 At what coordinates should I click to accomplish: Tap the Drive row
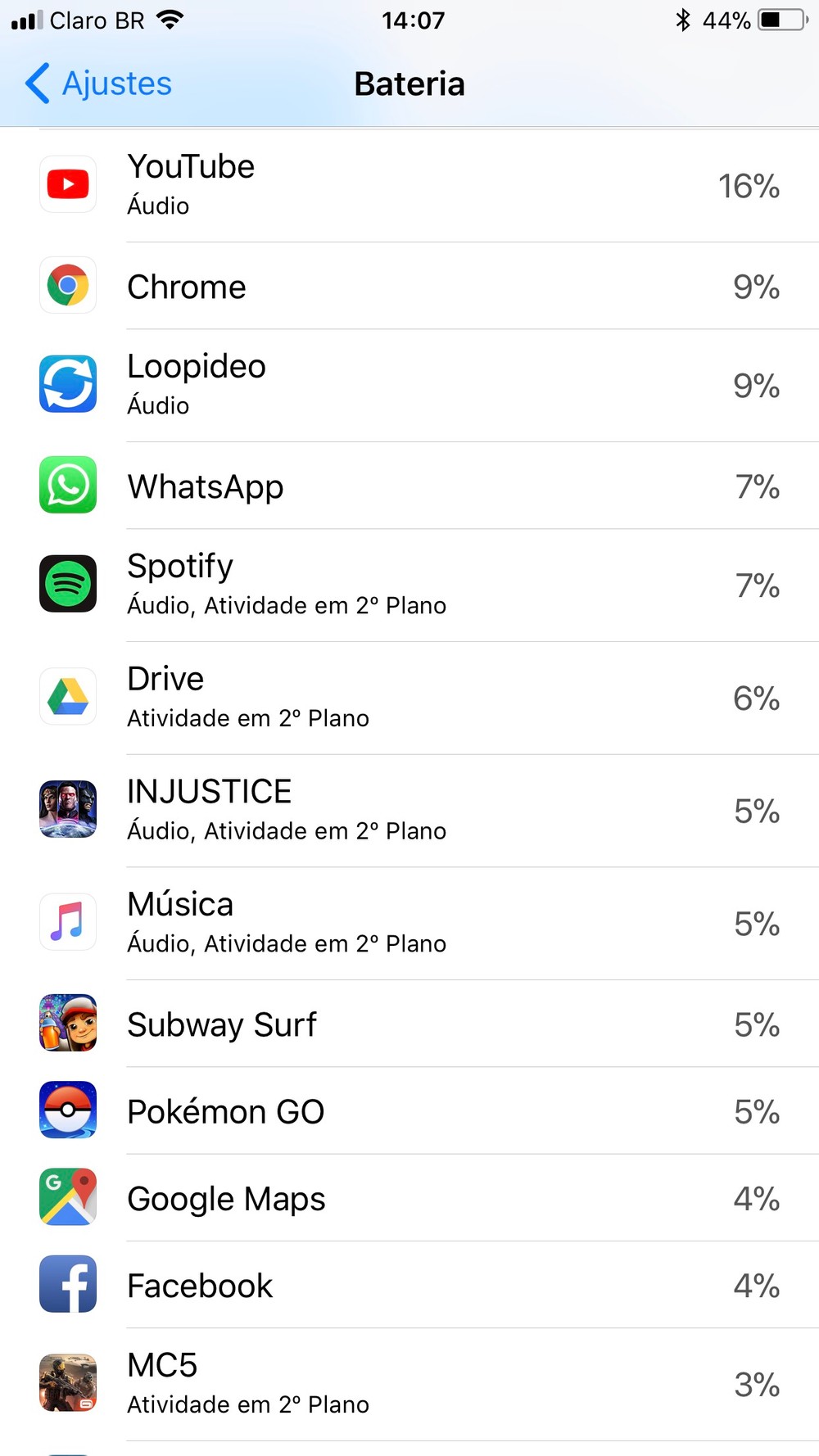pos(409,698)
